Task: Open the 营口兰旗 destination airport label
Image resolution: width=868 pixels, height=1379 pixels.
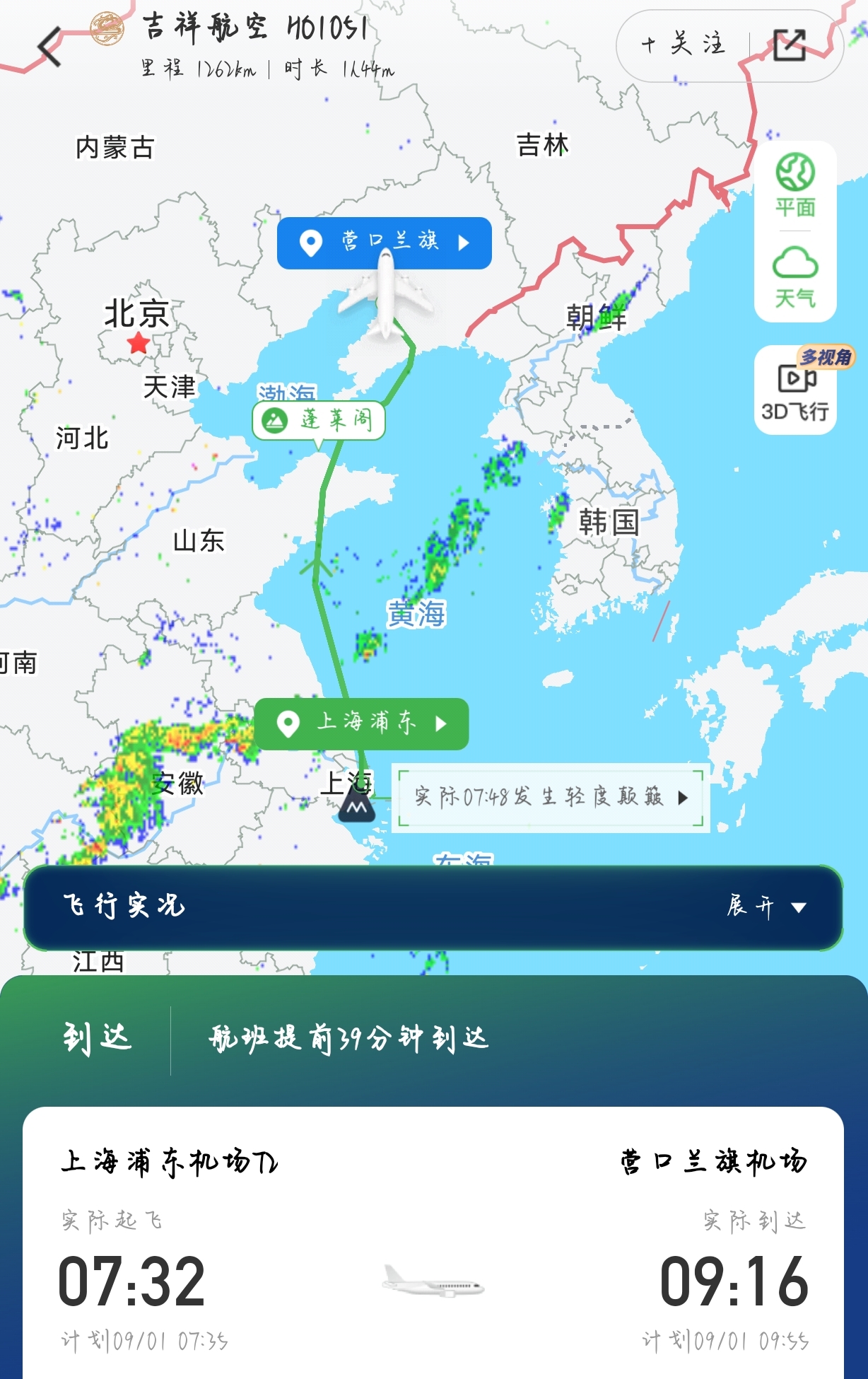Action: 384,243
